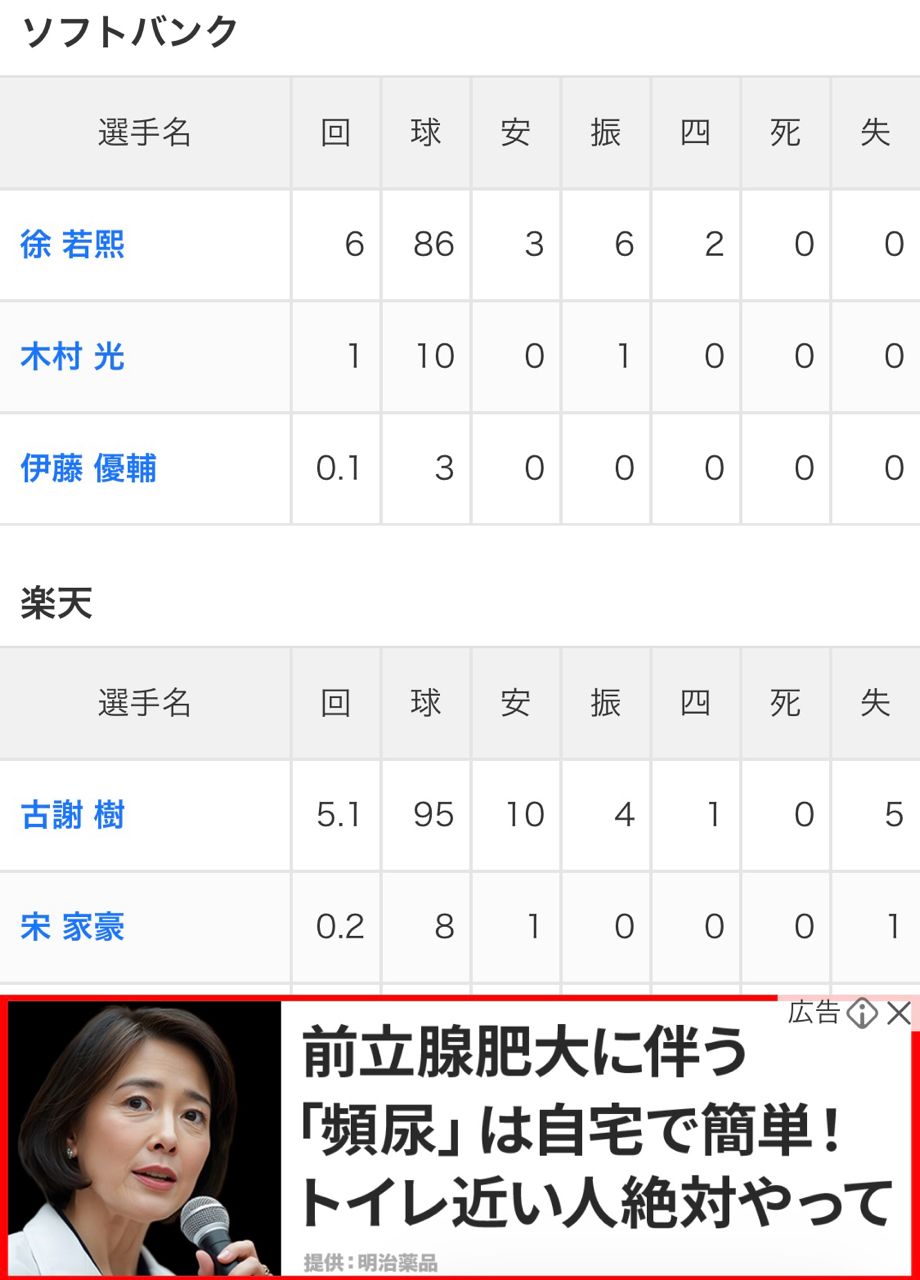View 木村 光 player profile
The width and height of the screenshot is (920, 1280).
pos(73,356)
